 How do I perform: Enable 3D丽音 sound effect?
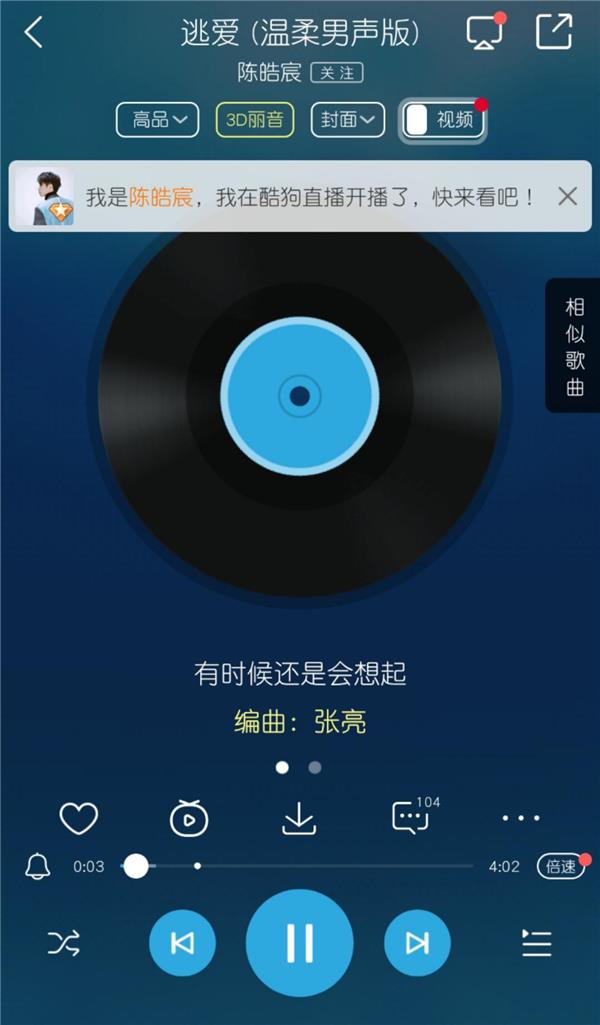click(255, 120)
